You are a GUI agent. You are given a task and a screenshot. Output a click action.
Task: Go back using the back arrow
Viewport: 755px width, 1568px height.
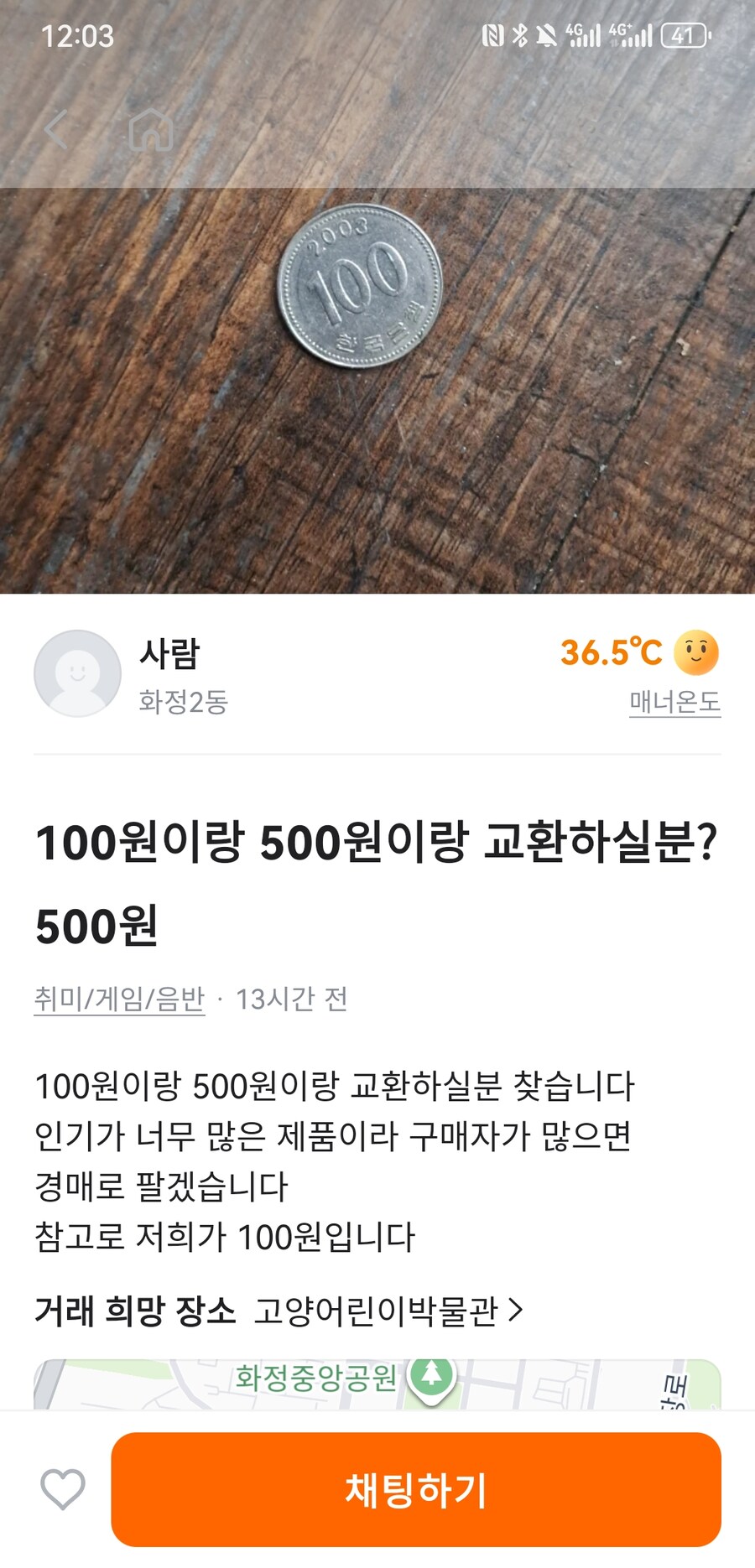pyautogui.click(x=57, y=129)
